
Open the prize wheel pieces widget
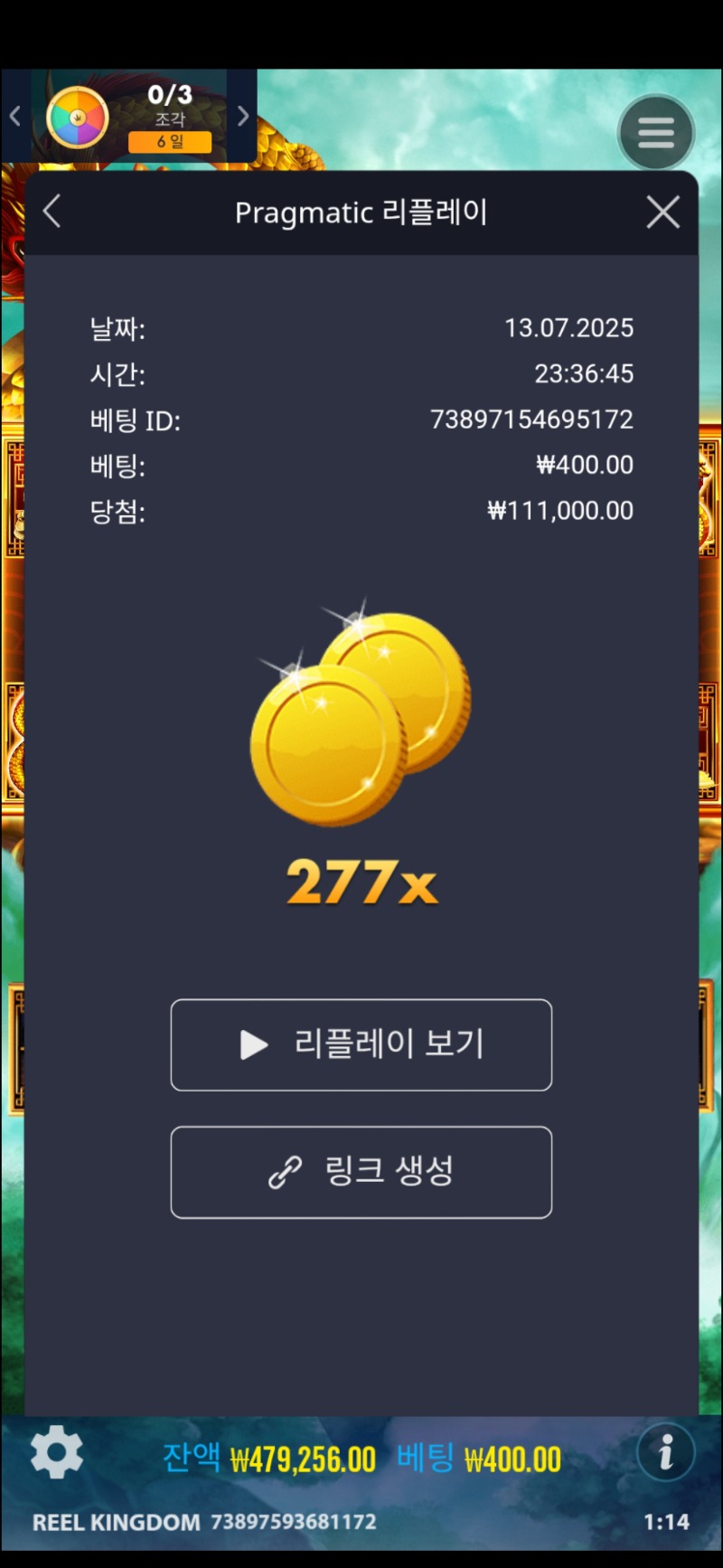[79, 118]
